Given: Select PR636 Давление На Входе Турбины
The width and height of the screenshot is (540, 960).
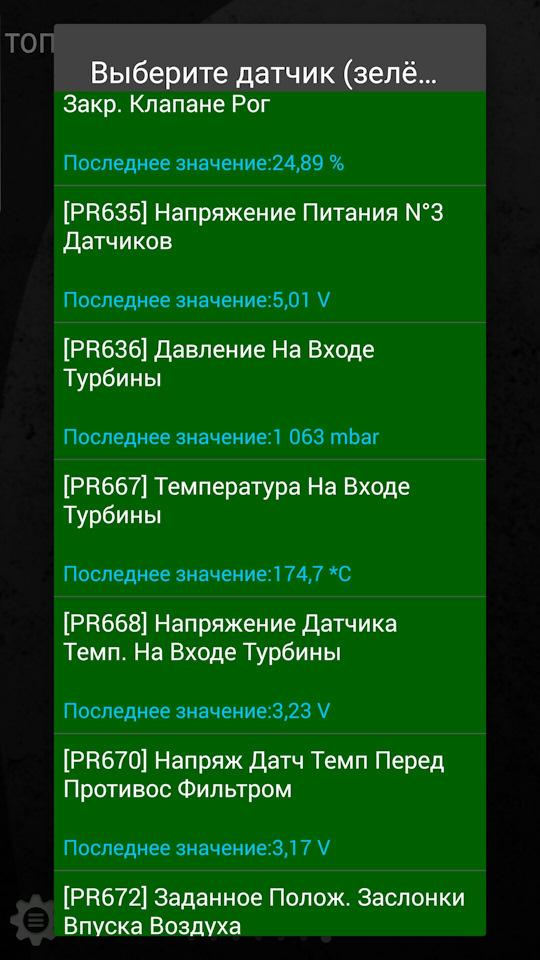Looking at the screenshot, I should pos(270,391).
